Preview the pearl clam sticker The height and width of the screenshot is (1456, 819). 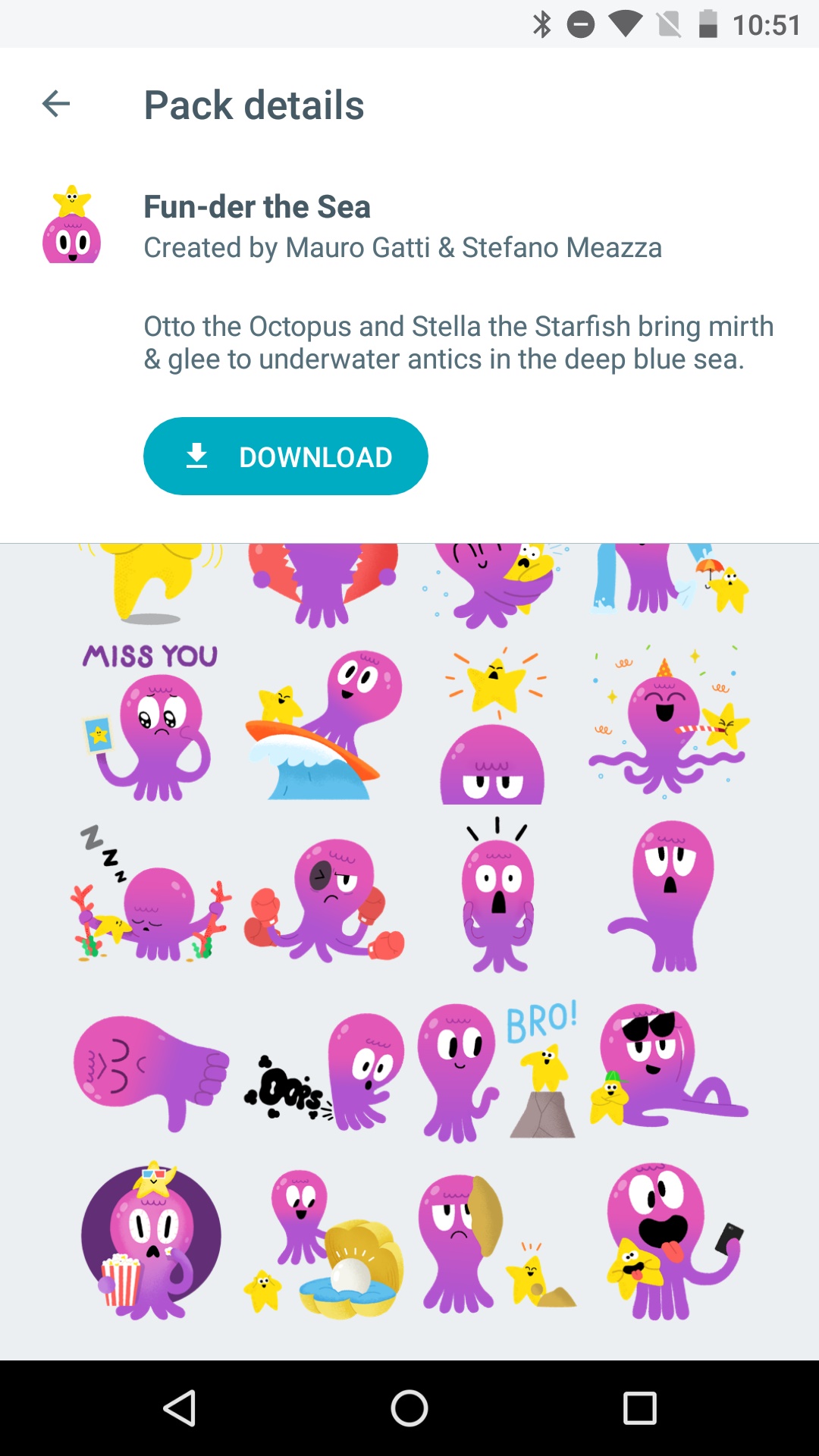[x=323, y=1241]
